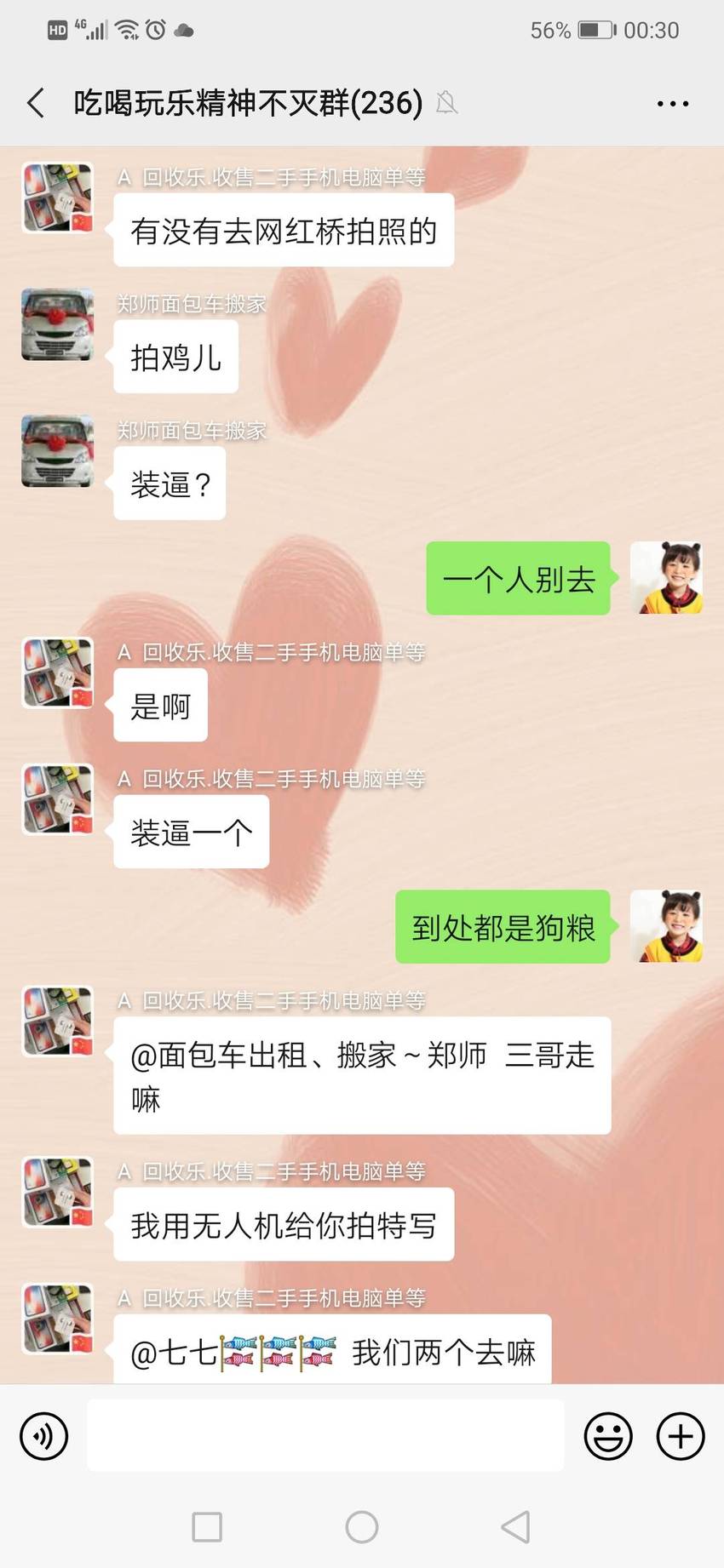Open the van avatar next to 拍鸡儿
The height and width of the screenshot is (1568, 724).
click(x=57, y=324)
